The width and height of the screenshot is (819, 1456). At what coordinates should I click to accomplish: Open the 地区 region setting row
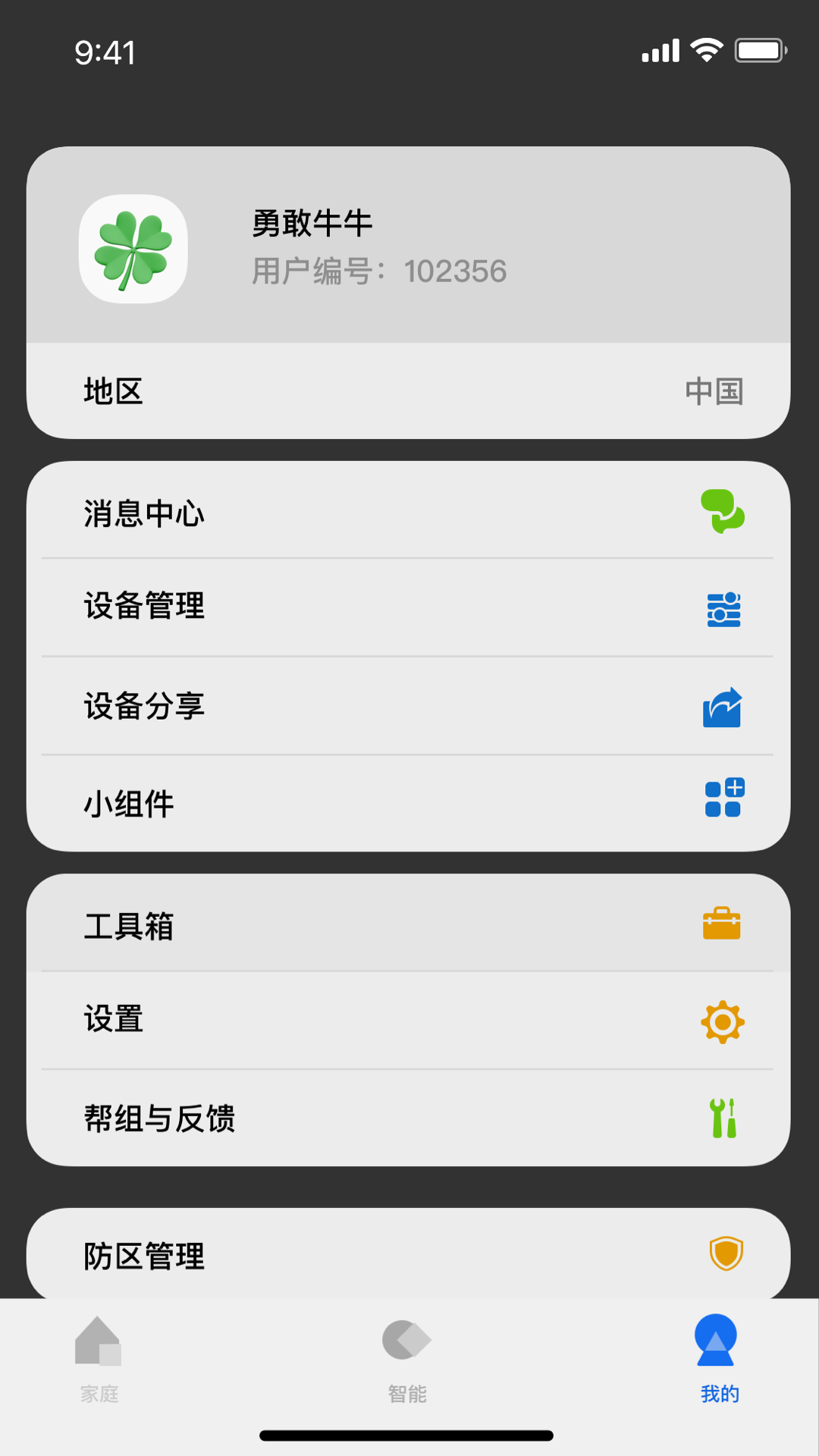click(409, 391)
